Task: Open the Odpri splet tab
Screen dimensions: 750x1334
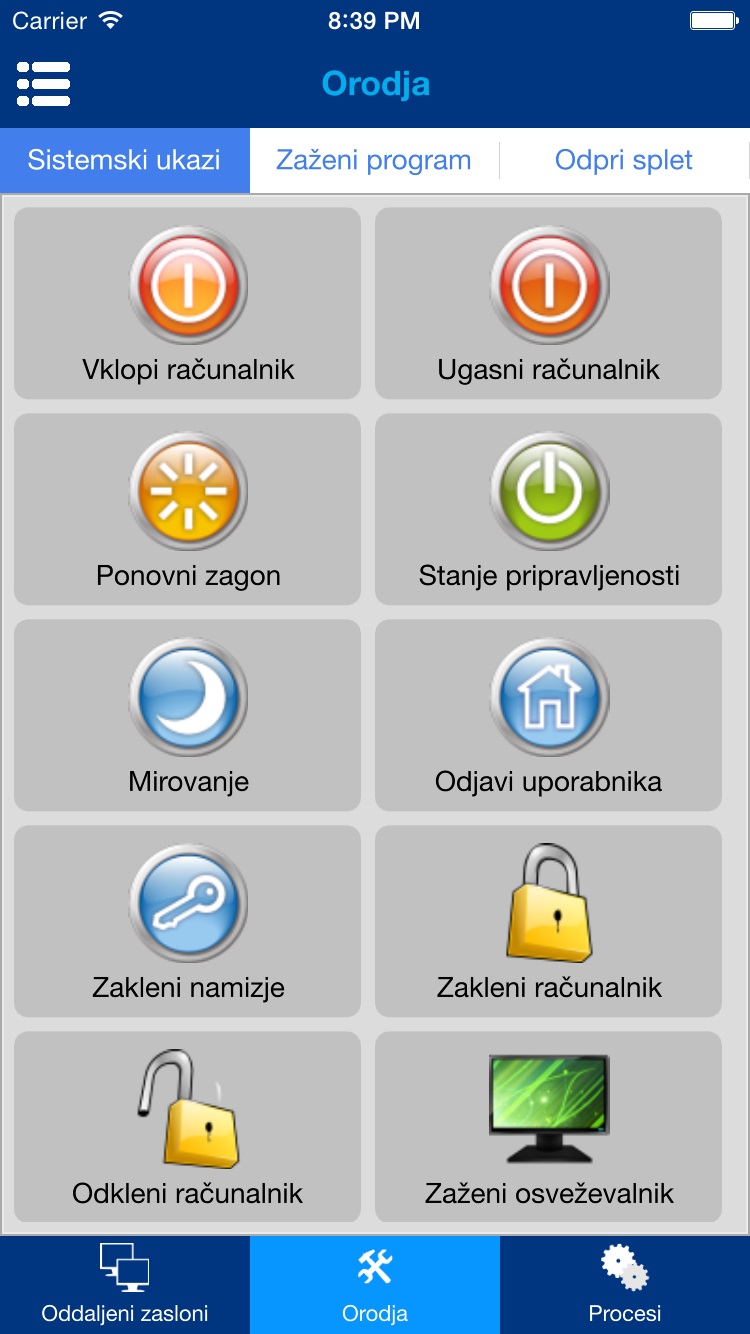Action: (x=623, y=159)
